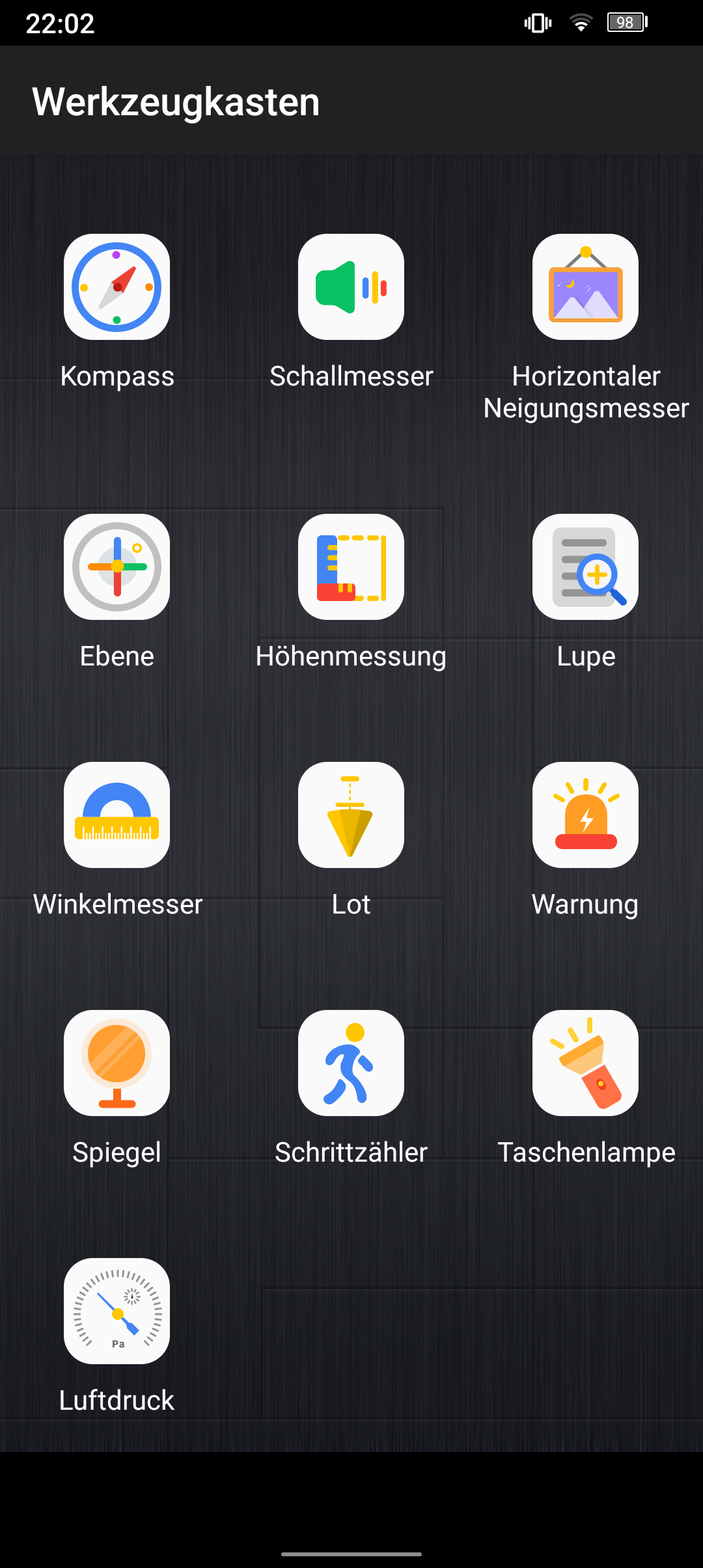
Task: Select the Lot plumb tool
Action: coord(351,815)
